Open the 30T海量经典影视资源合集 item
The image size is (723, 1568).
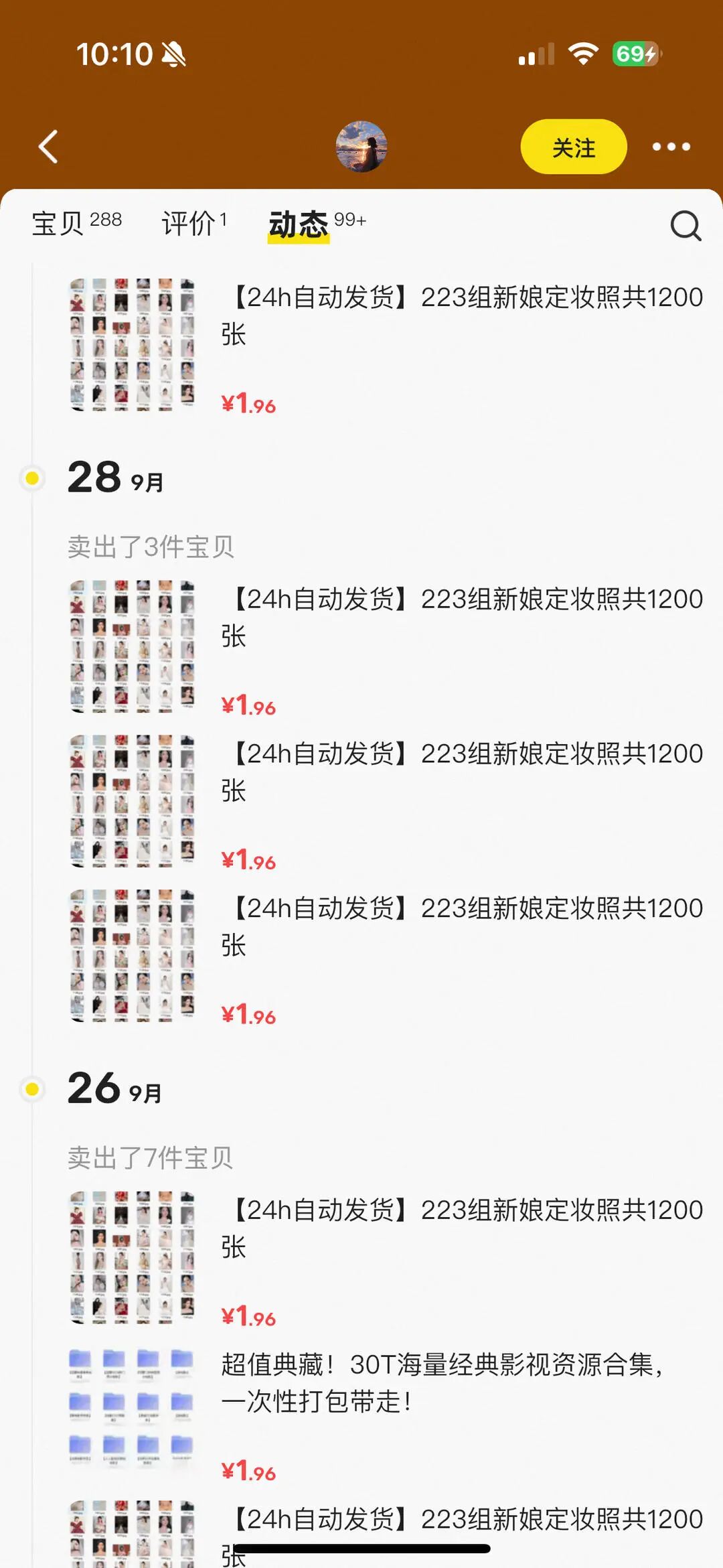pos(442,1382)
